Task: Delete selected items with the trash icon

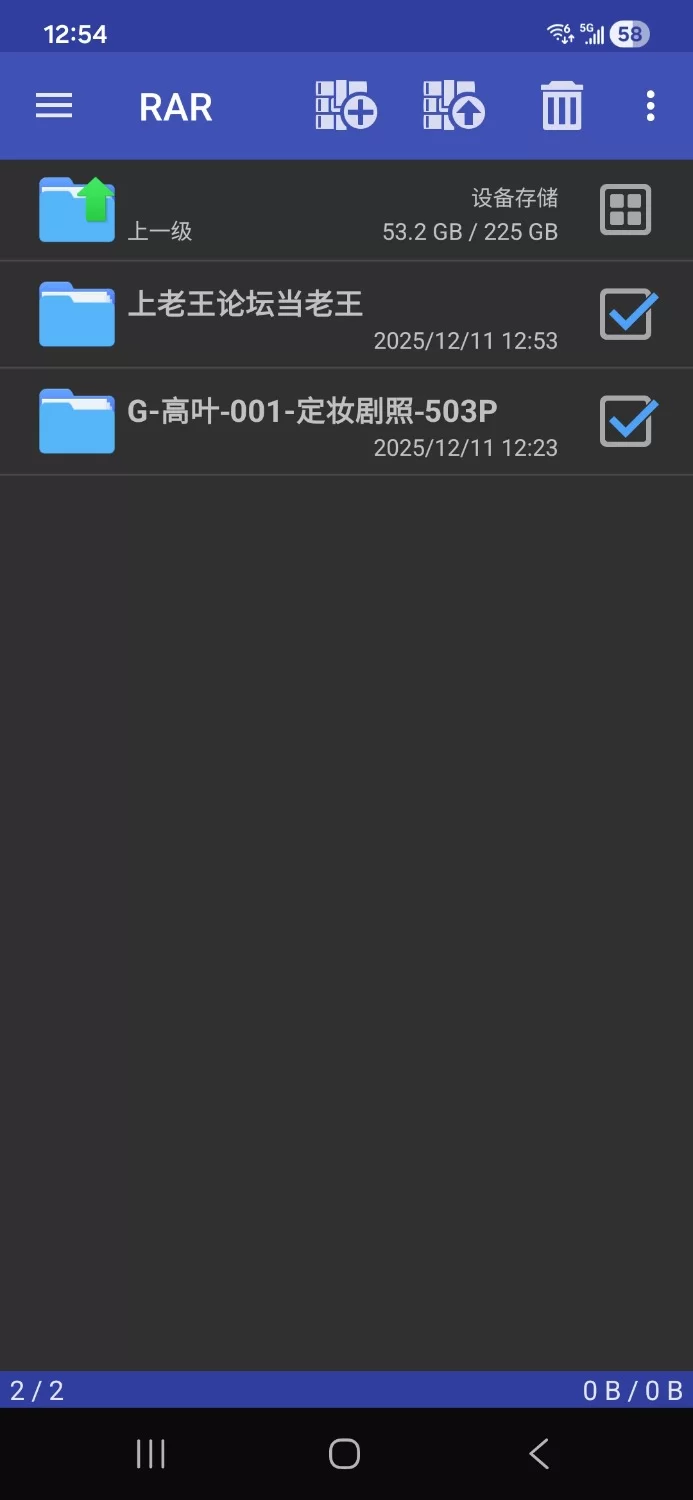Action: [562, 106]
